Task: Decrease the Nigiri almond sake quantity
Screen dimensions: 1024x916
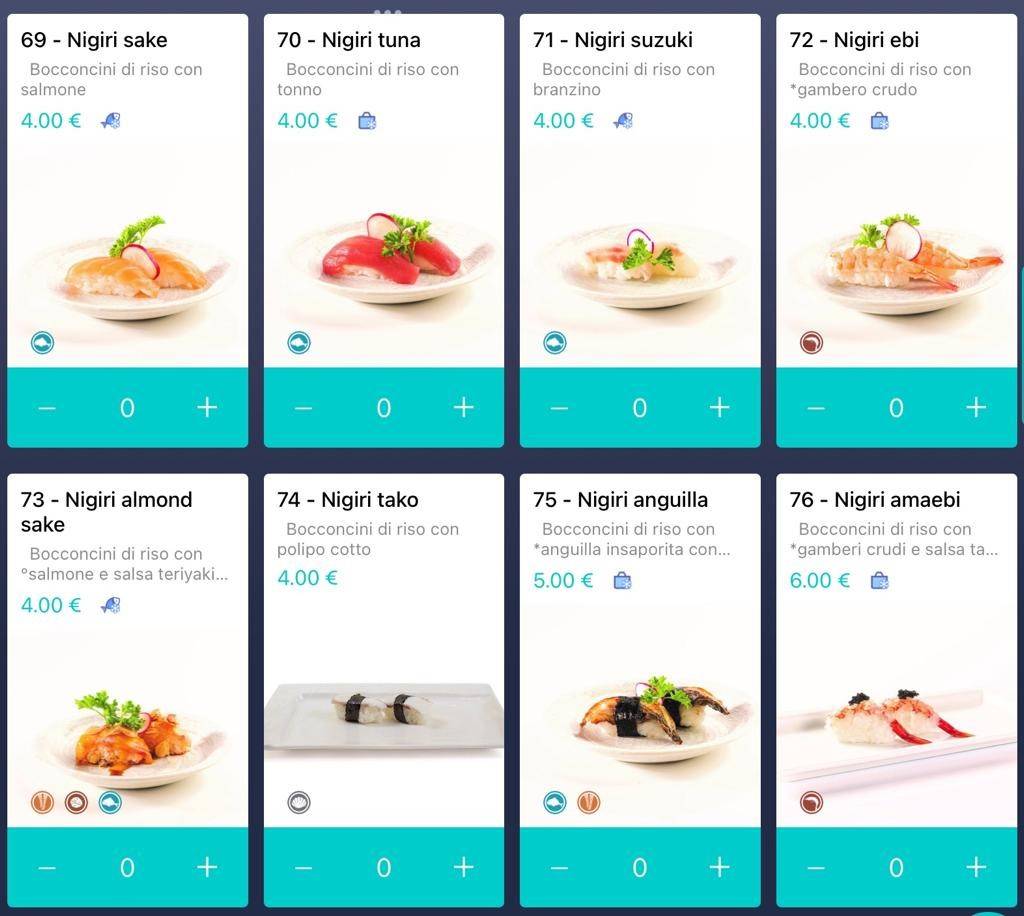Action: coord(47,867)
